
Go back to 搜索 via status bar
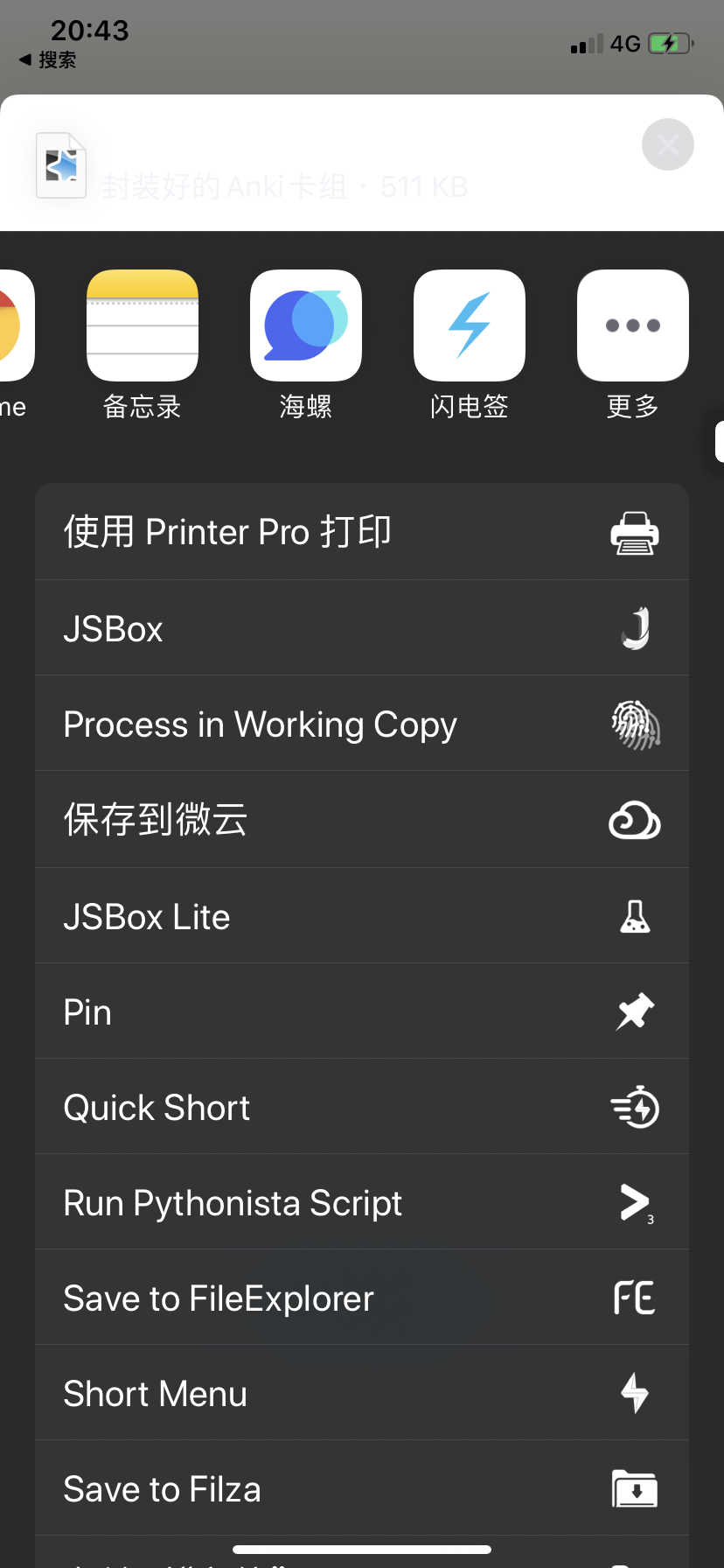(48, 59)
